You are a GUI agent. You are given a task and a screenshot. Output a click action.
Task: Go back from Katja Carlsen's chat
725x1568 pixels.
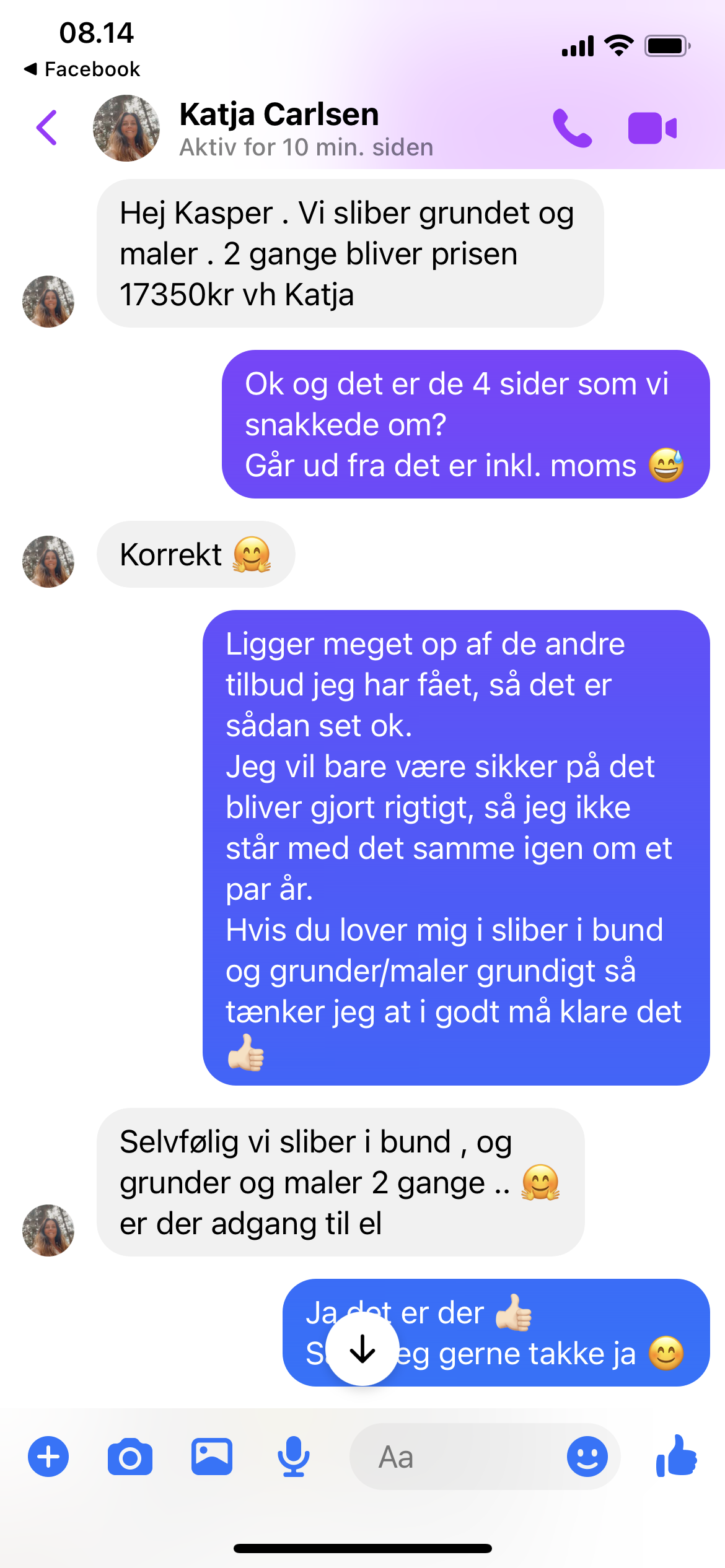coord(46,128)
